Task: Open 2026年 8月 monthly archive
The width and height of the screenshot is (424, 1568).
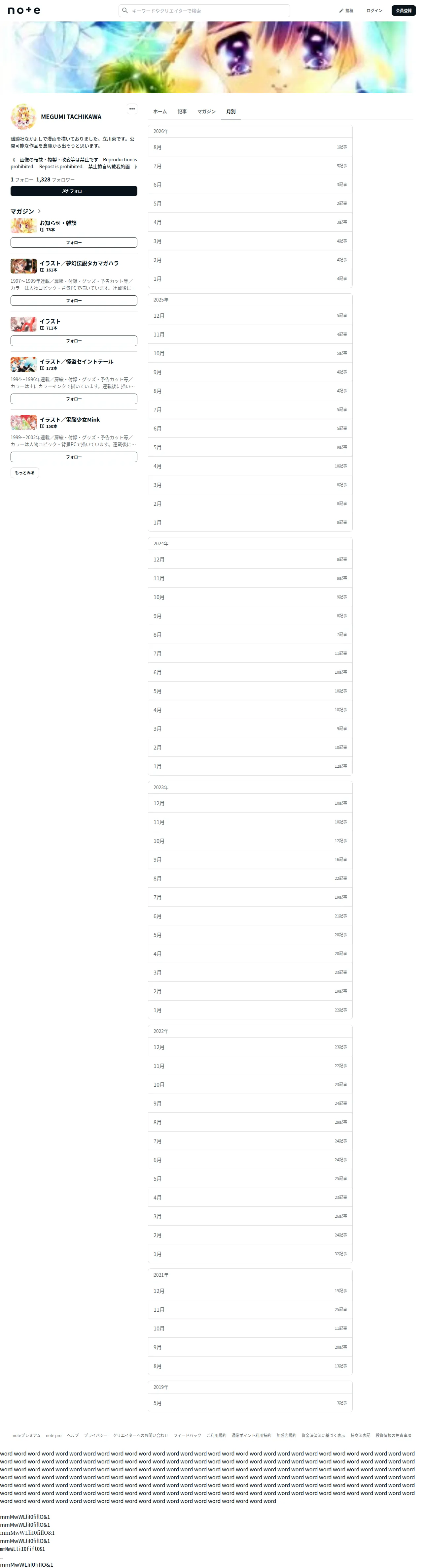Action: click(x=250, y=147)
